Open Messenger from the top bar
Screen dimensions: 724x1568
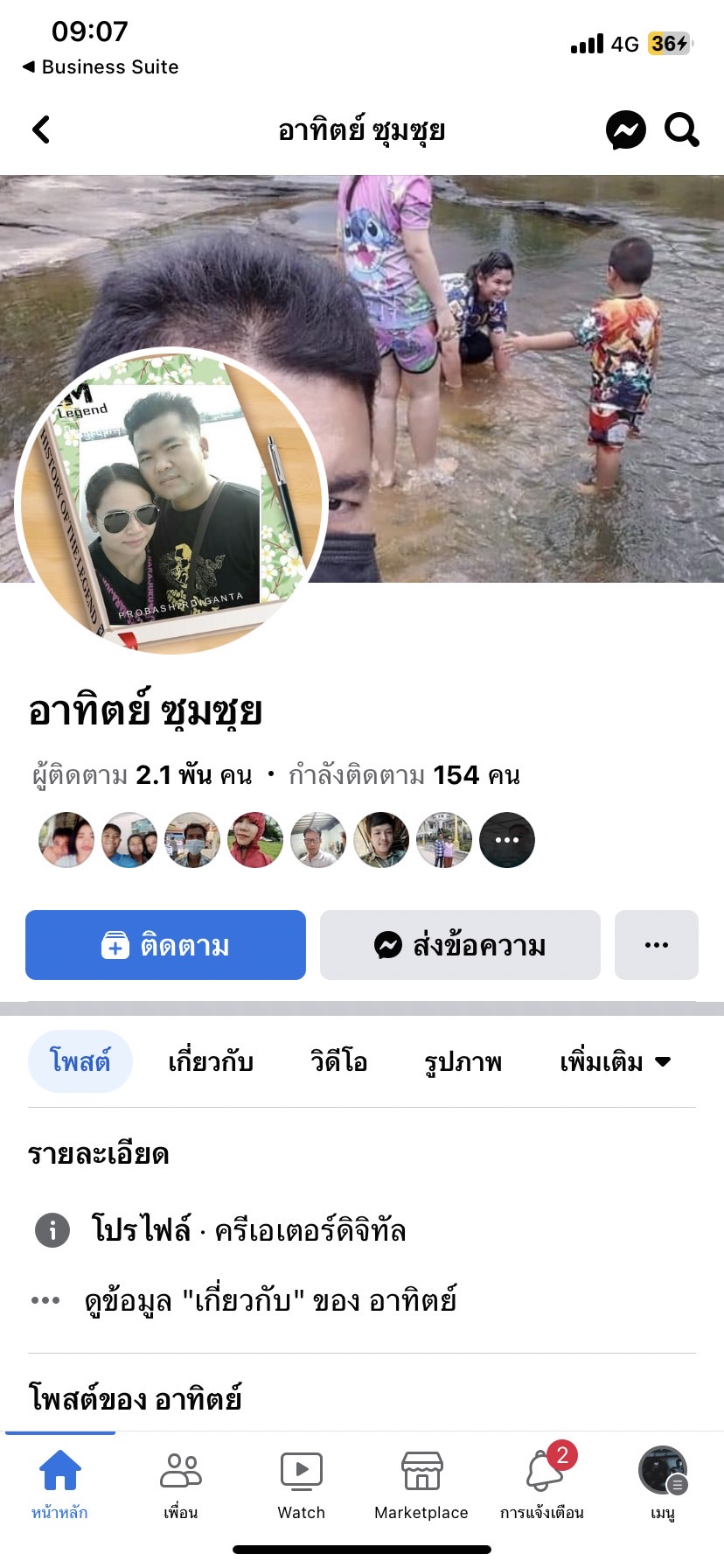tap(626, 130)
